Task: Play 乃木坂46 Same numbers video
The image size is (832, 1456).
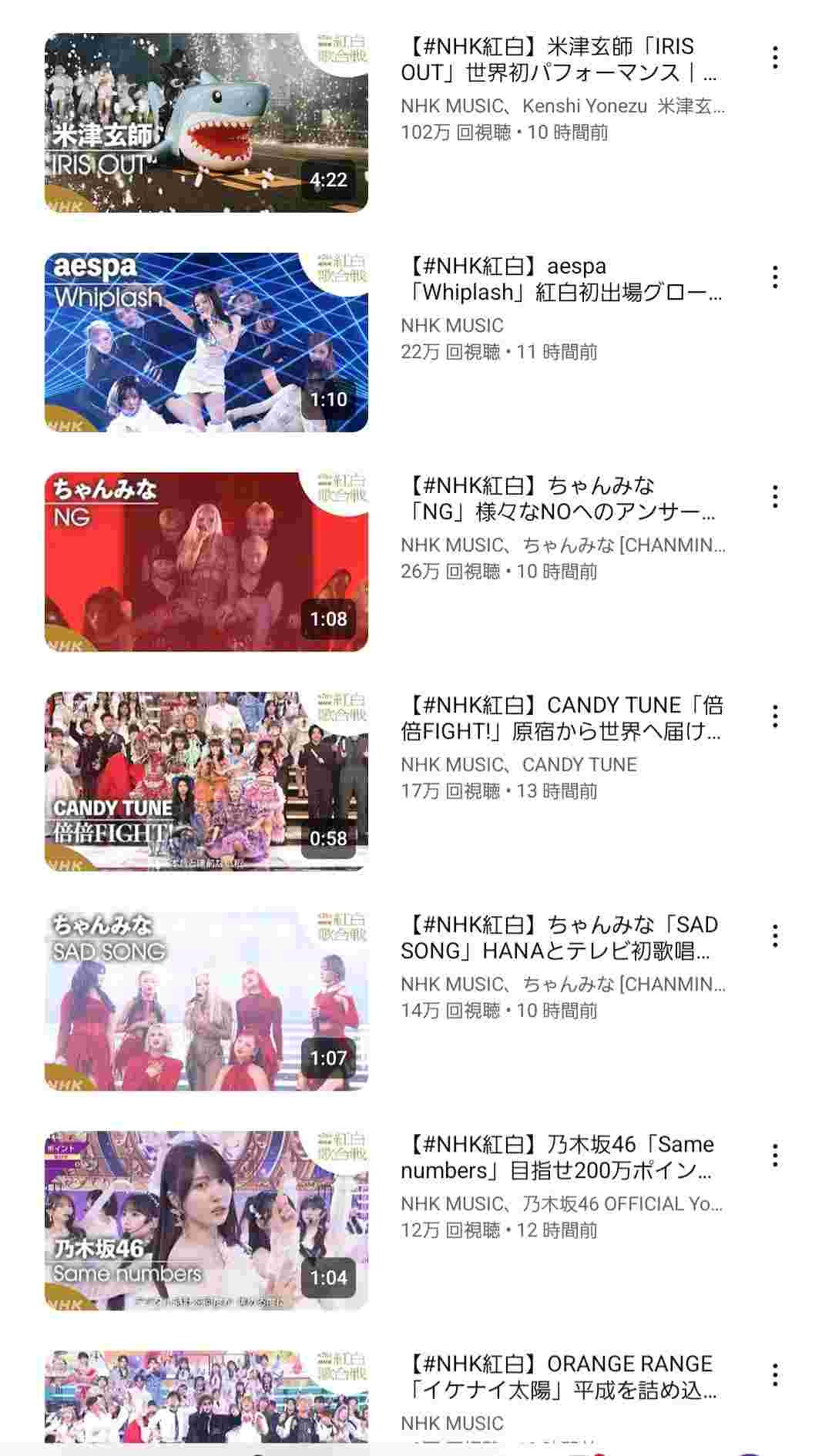Action: [206, 1220]
